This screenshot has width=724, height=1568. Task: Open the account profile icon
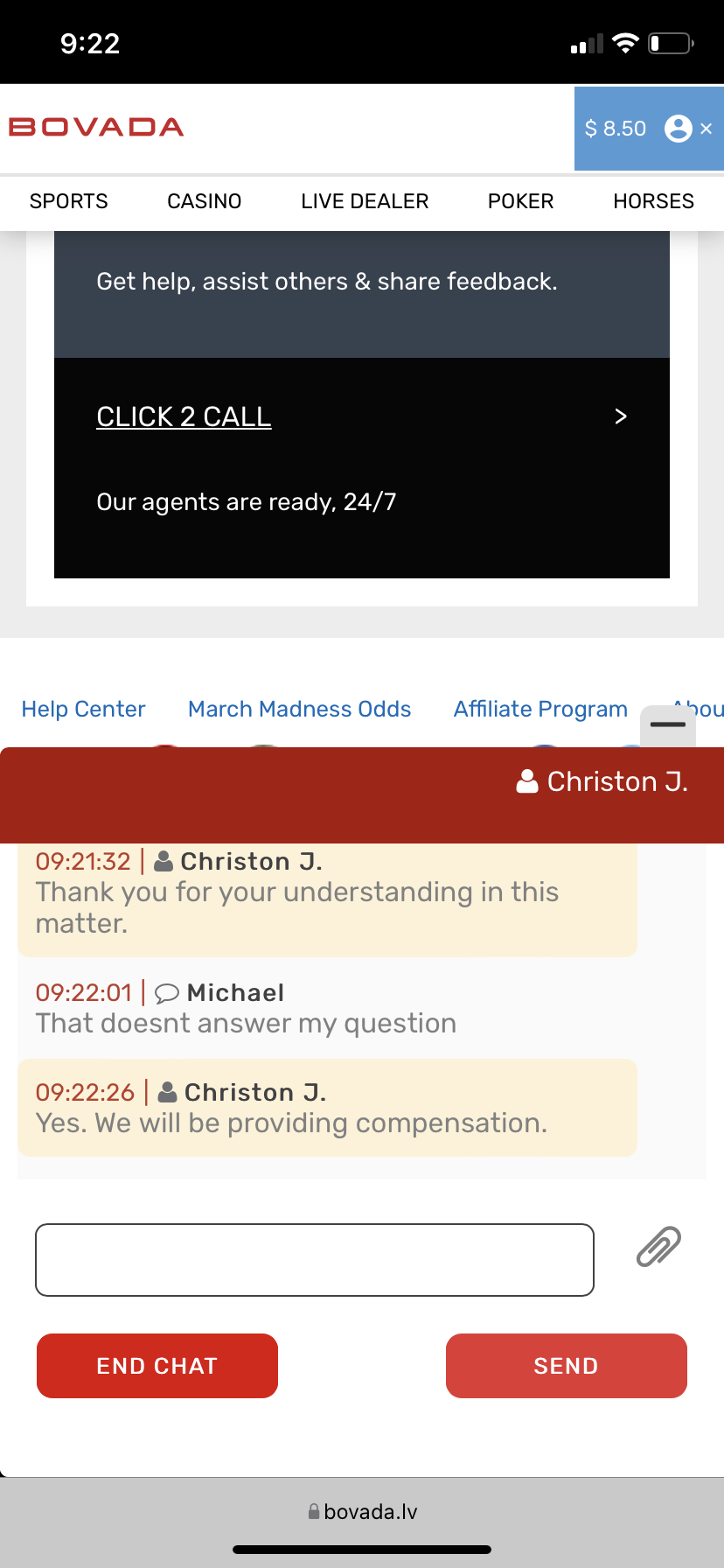tap(679, 129)
